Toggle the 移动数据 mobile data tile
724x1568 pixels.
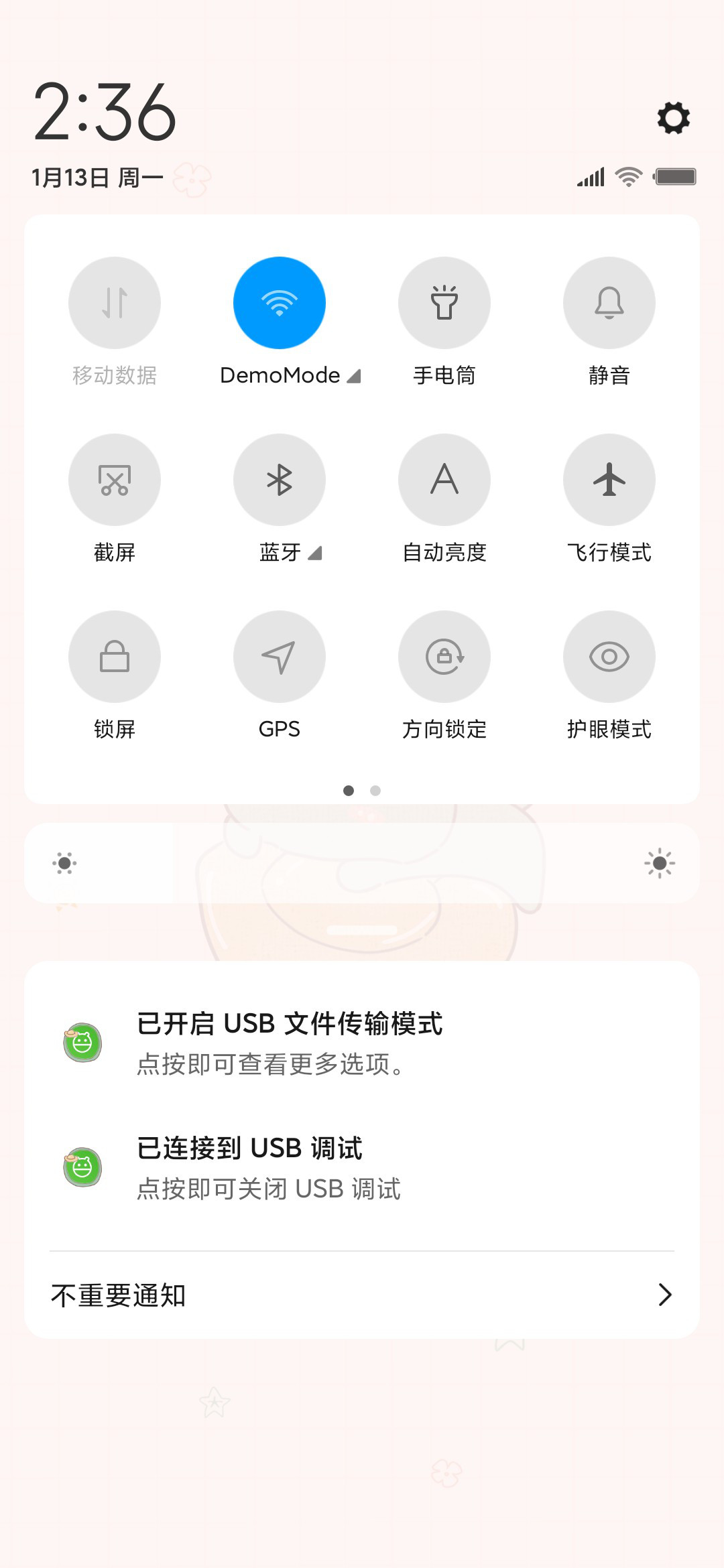tap(115, 303)
